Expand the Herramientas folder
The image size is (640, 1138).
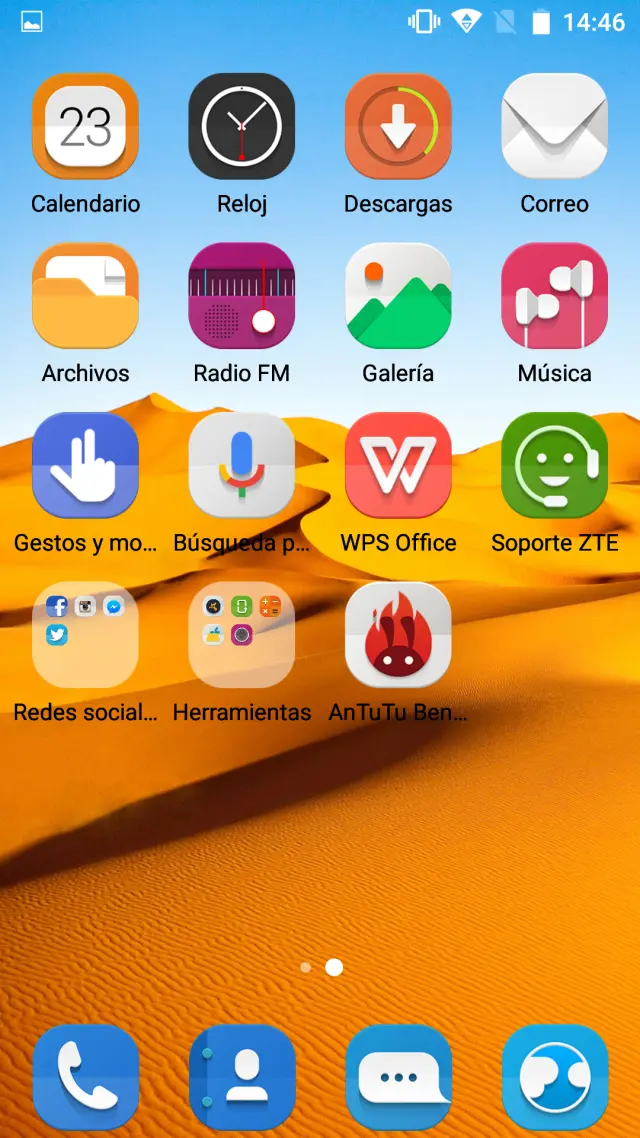(x=241, y=635)
